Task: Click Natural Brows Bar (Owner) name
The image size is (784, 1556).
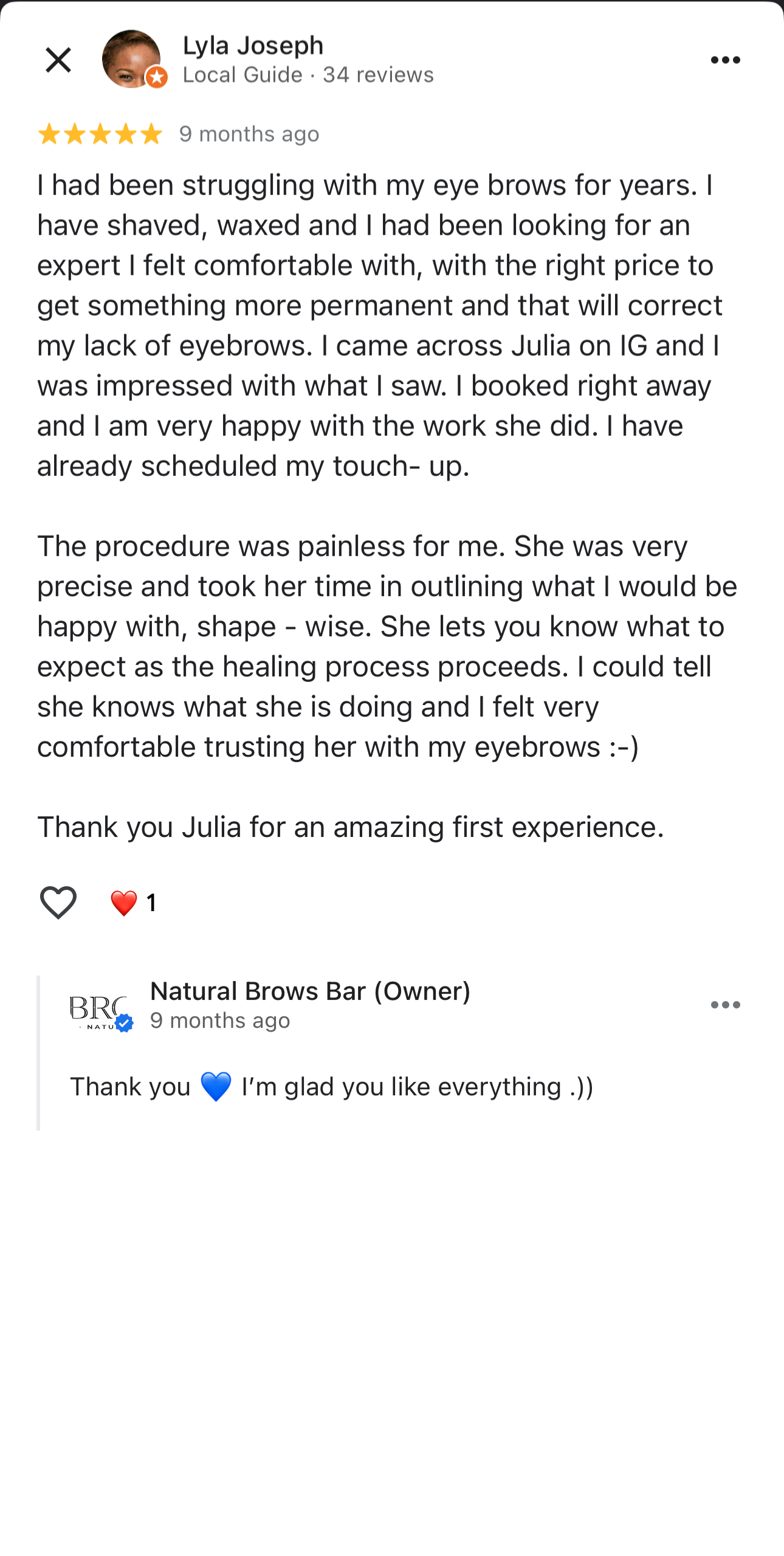Action: pos(311,990)
